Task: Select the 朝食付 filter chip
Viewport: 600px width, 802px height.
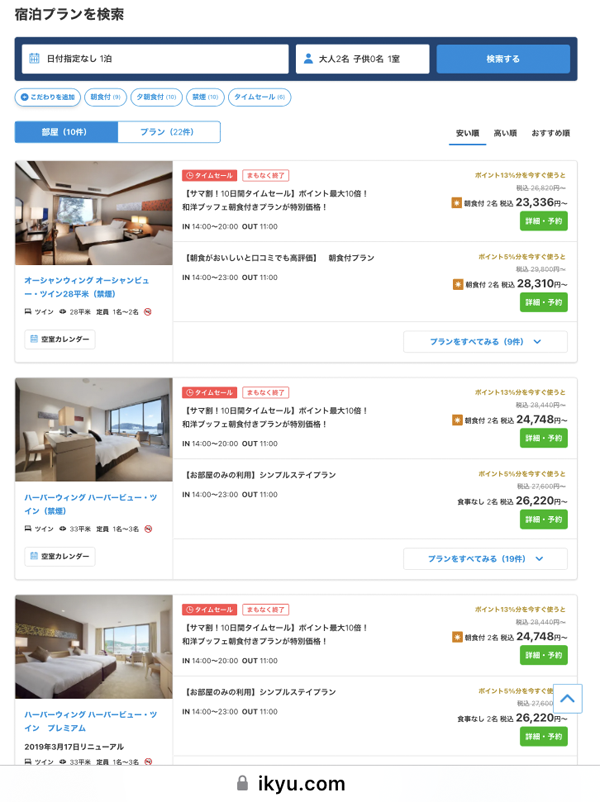Action: coord(106,97)
